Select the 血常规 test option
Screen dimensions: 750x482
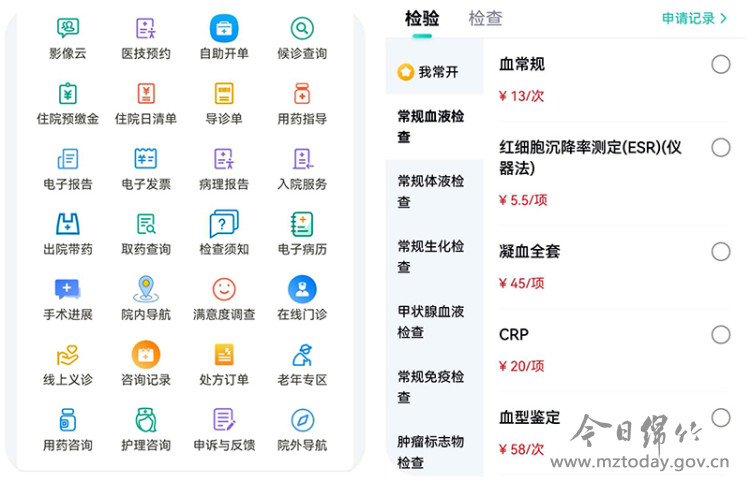[720, 64]
